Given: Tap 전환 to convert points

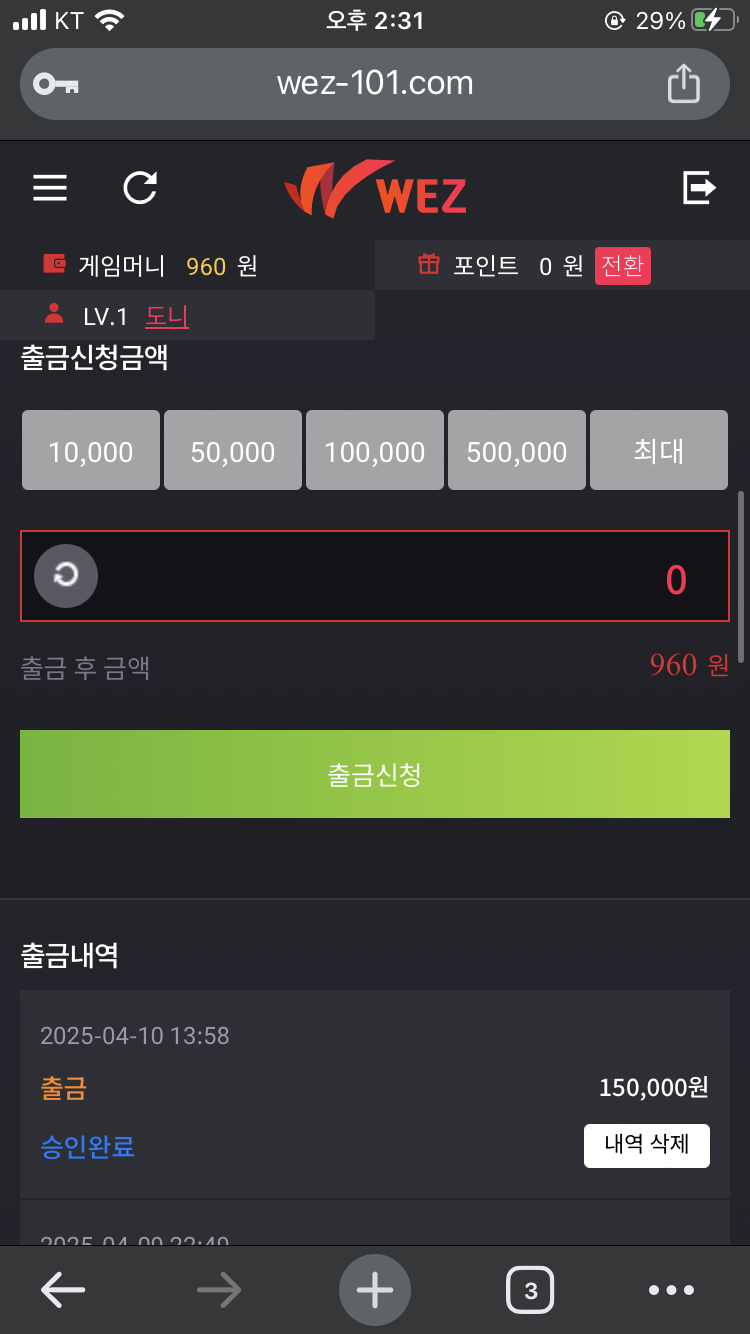Looking at the screenshot, I should [x=622, y=266].
